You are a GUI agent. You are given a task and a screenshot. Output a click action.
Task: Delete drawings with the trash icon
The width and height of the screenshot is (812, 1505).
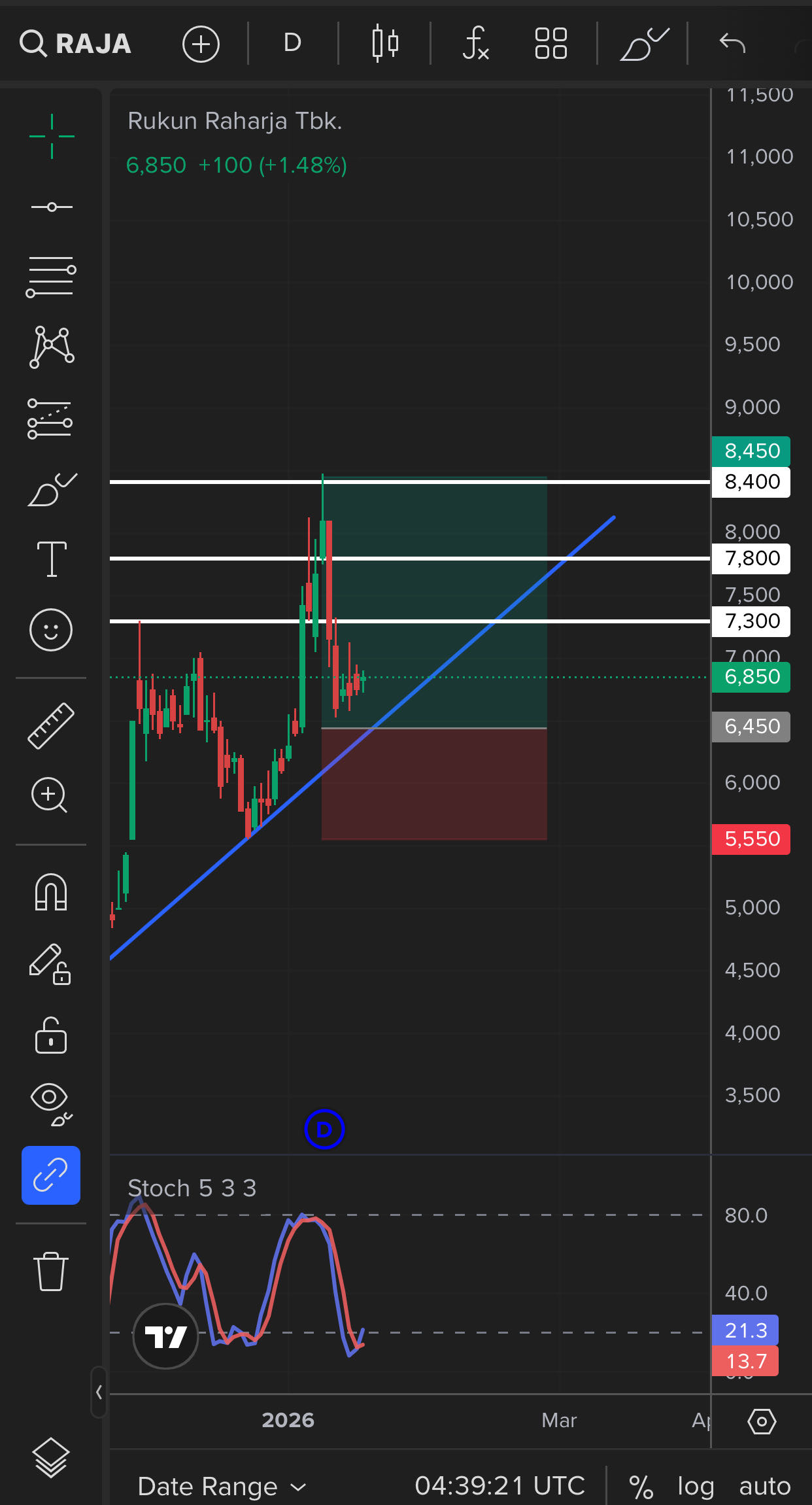[51, 1271]
